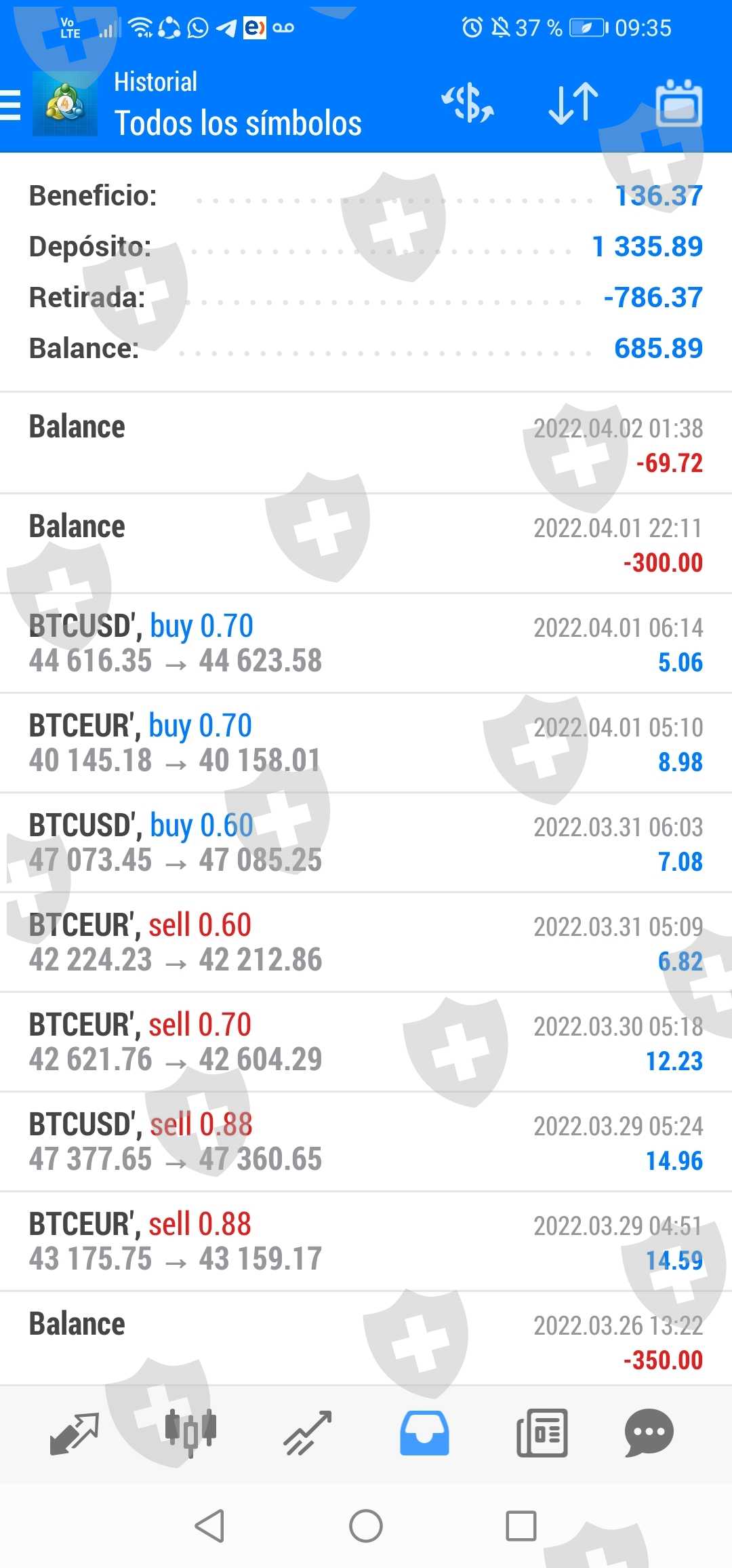Open the calendar date range picker
Screen dimensions: 732x1568
tap(678, 104)
